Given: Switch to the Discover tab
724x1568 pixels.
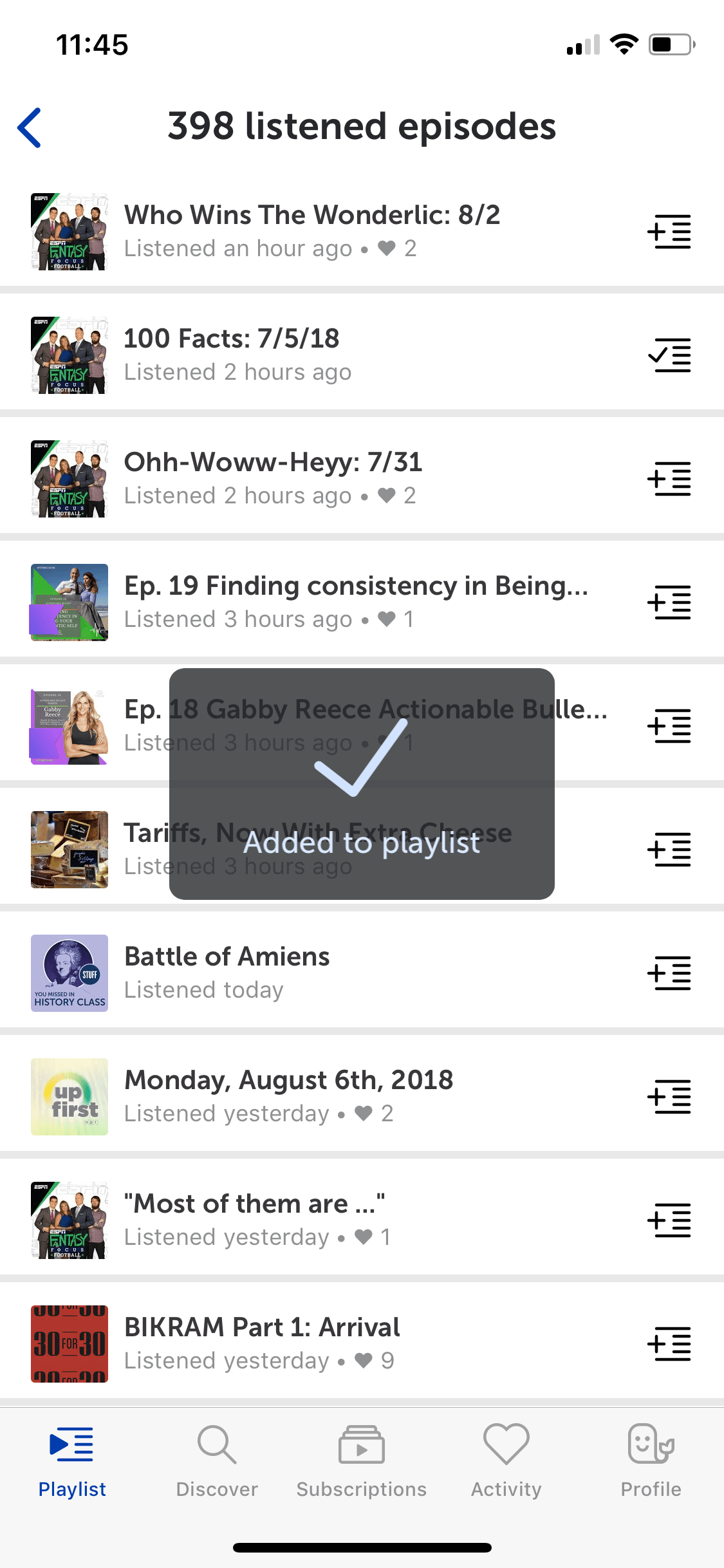Looking at the screenshot, I should coord(217,1461).
